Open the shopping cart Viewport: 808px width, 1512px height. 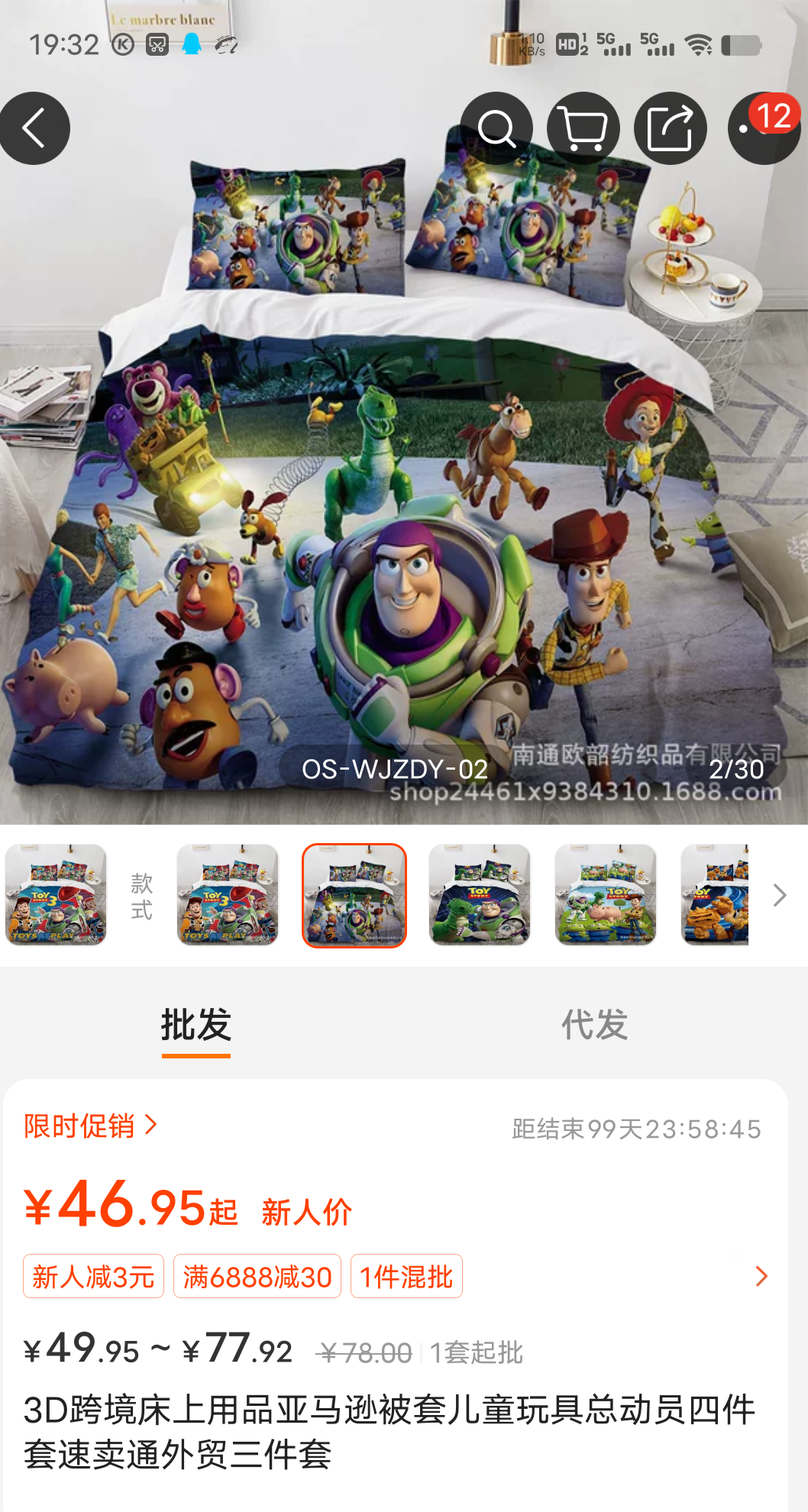(x=583, y=128)
